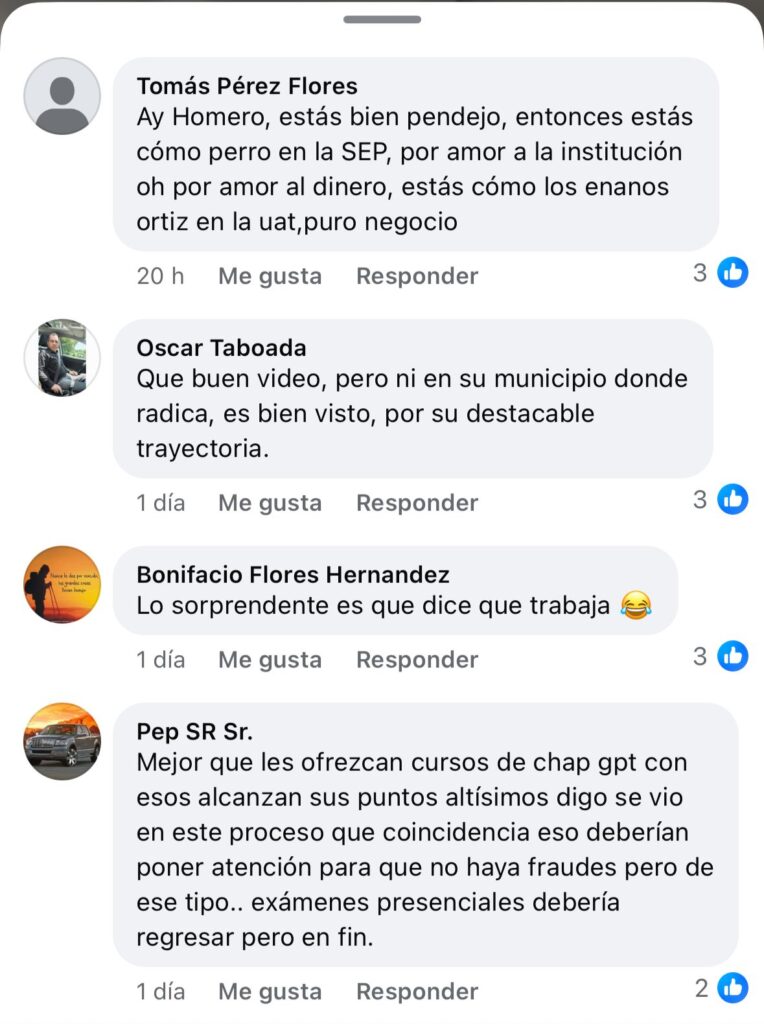
Task: Open profile from the name Oscar Taboada
Action: pyautogui.click(x=221, y=348)
